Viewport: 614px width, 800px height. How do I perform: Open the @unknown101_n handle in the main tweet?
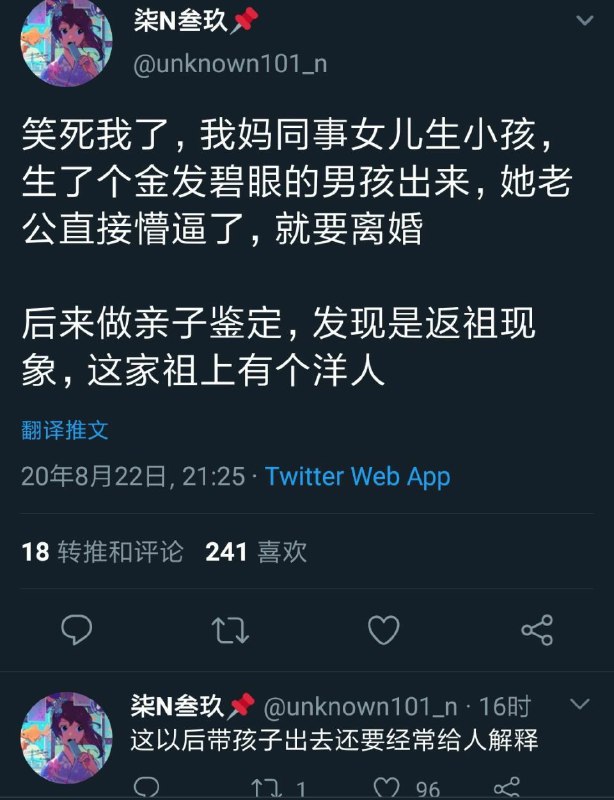click(x=229, y=64)
